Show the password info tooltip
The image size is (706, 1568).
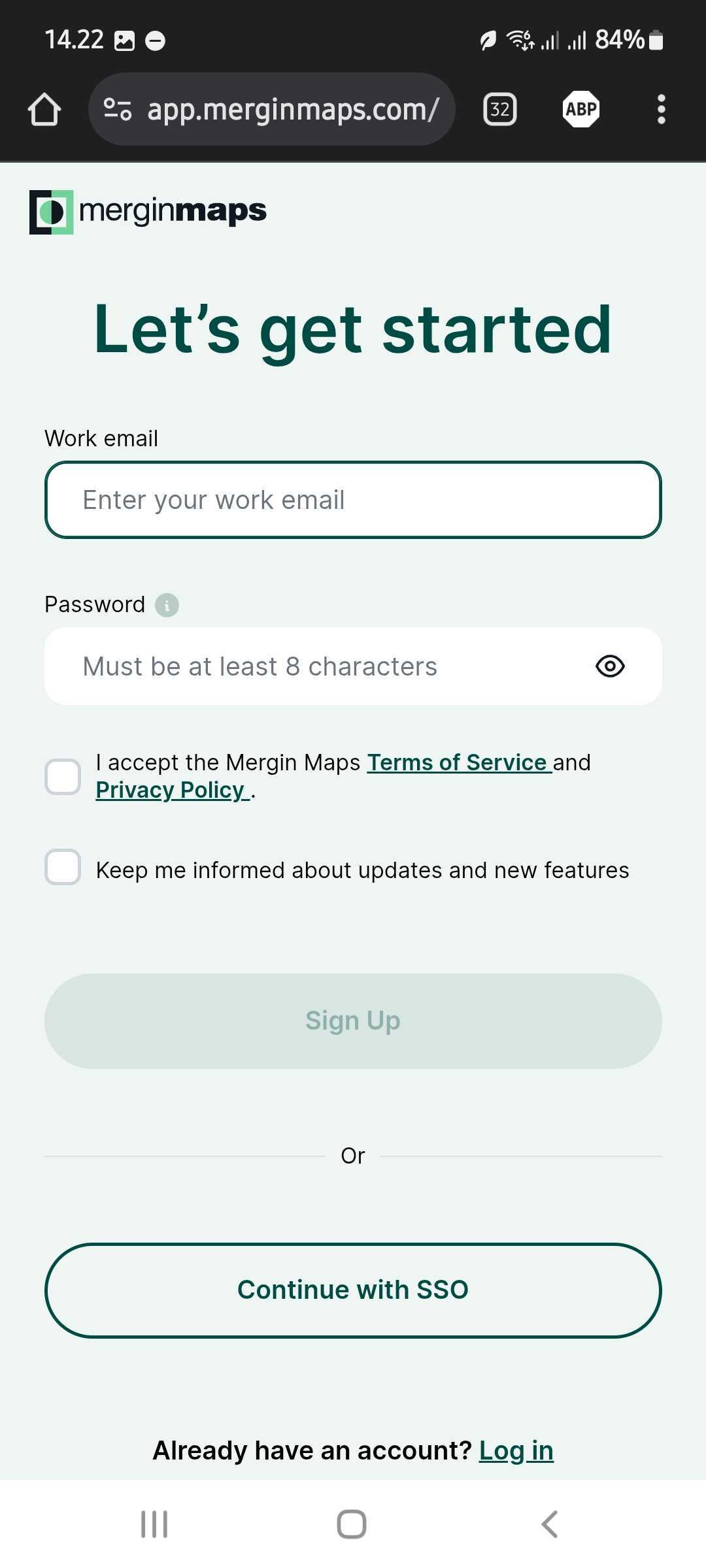coord(167,605)
